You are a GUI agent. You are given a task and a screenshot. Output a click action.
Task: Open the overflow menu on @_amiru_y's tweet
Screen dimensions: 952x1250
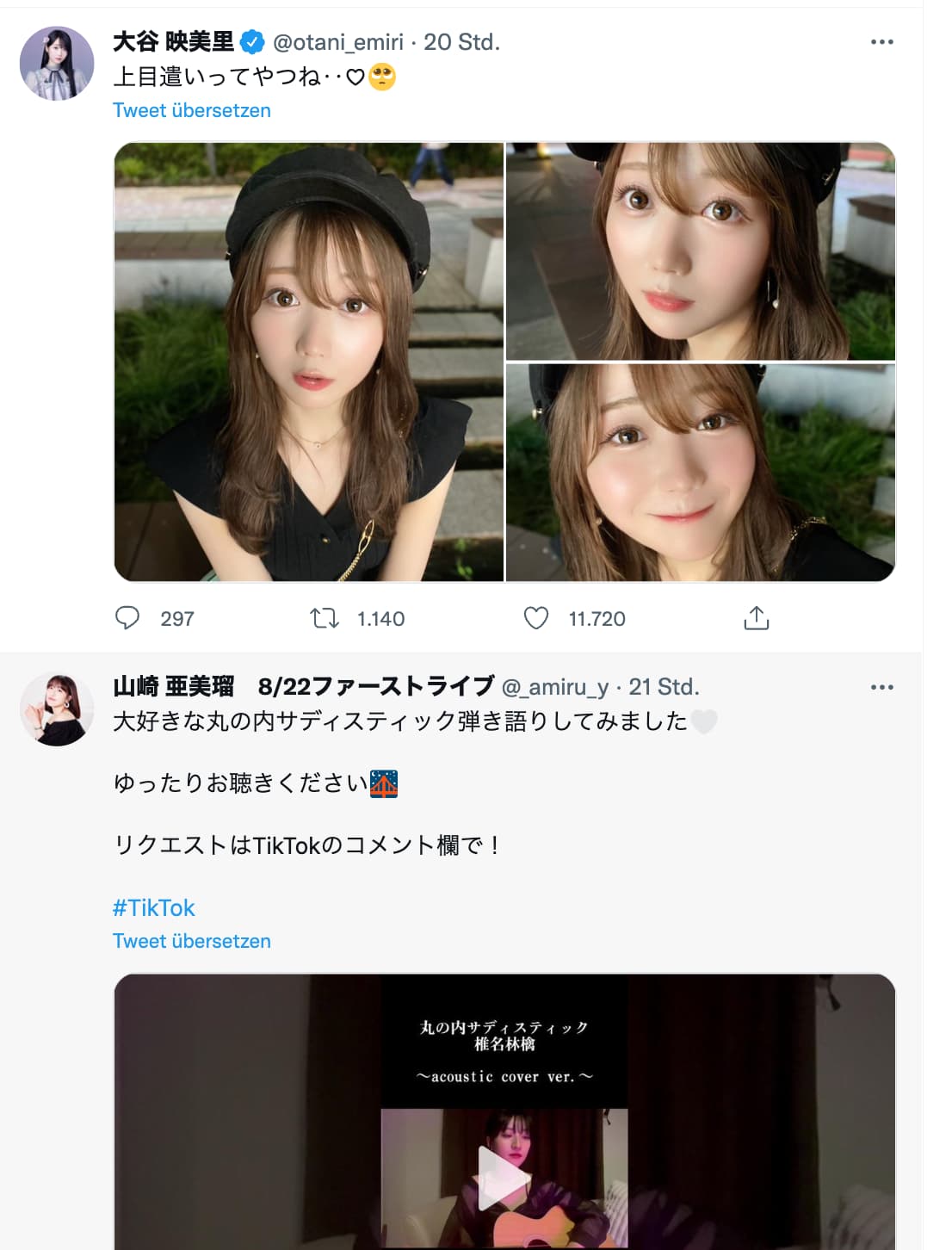click(x=881, y=687)
